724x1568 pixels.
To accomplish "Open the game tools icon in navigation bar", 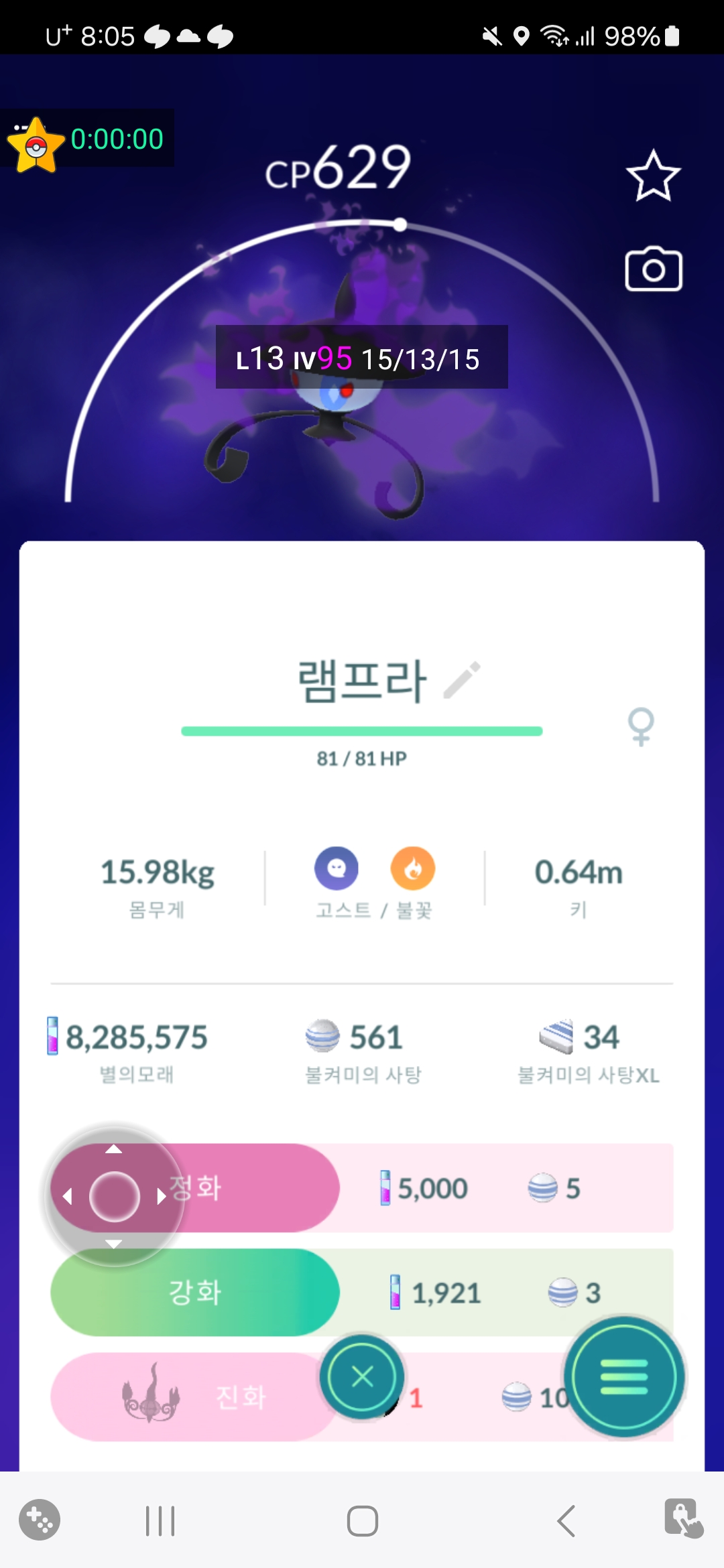I will 40,1519.
